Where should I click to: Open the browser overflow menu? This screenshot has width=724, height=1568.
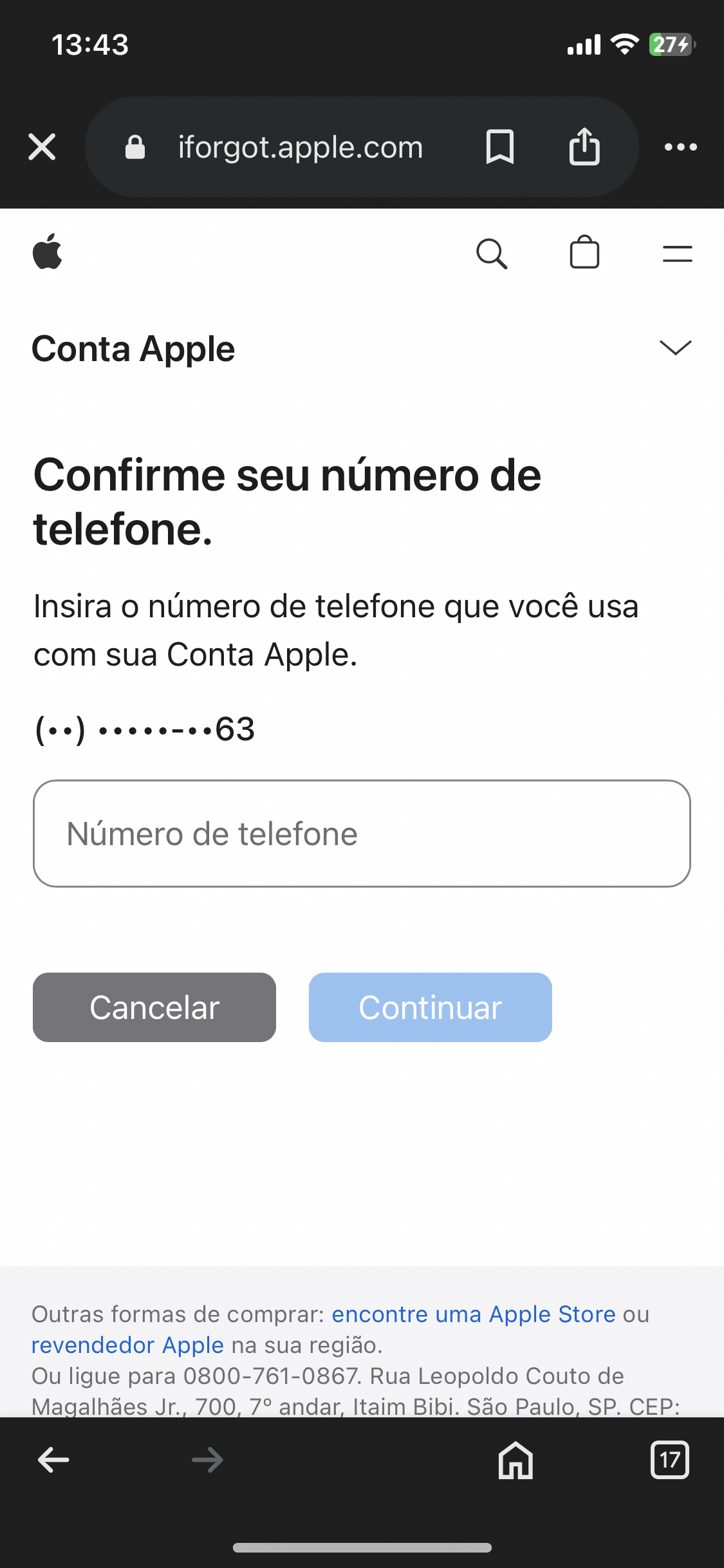point(681,147)
